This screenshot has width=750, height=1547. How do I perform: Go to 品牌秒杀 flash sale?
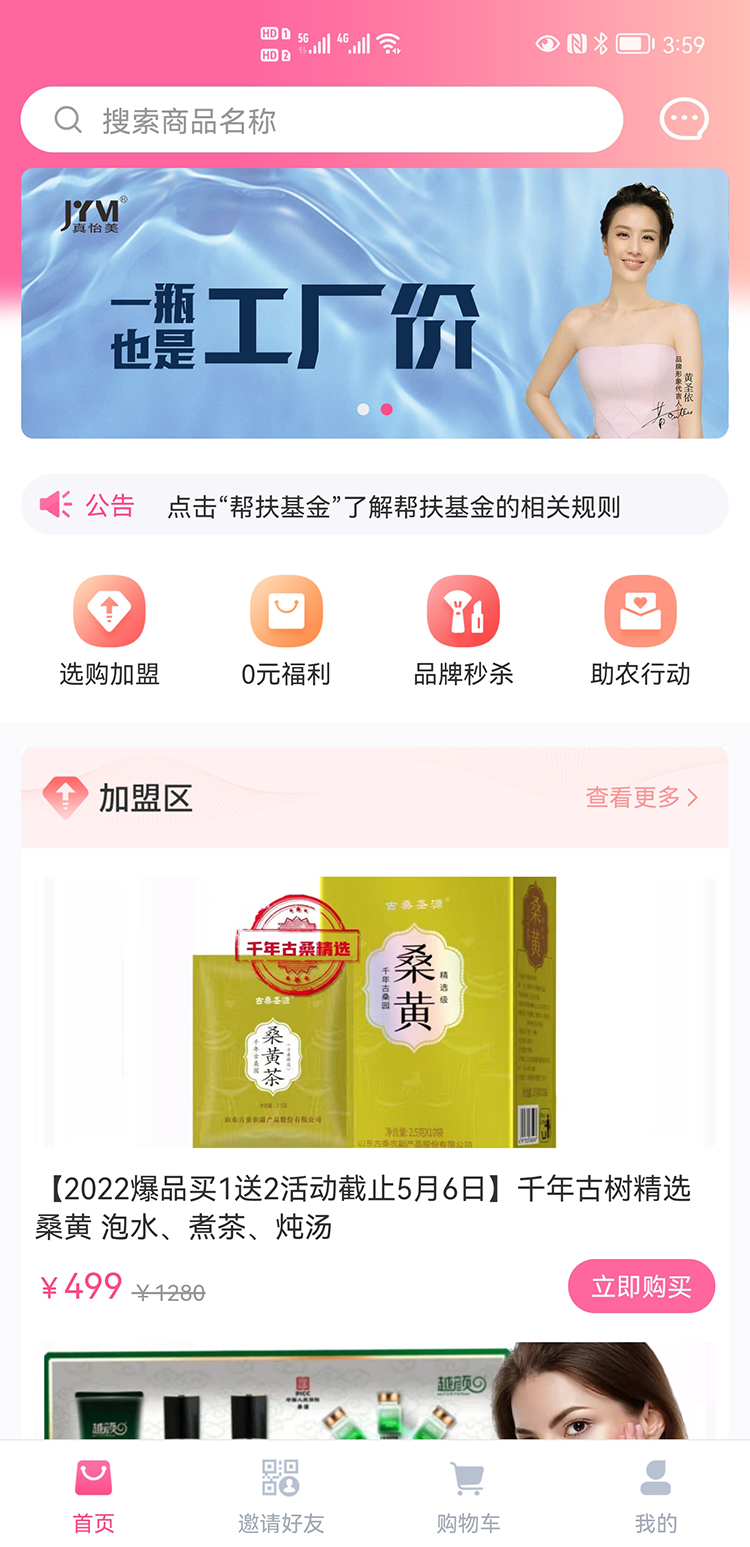point(463,631)
